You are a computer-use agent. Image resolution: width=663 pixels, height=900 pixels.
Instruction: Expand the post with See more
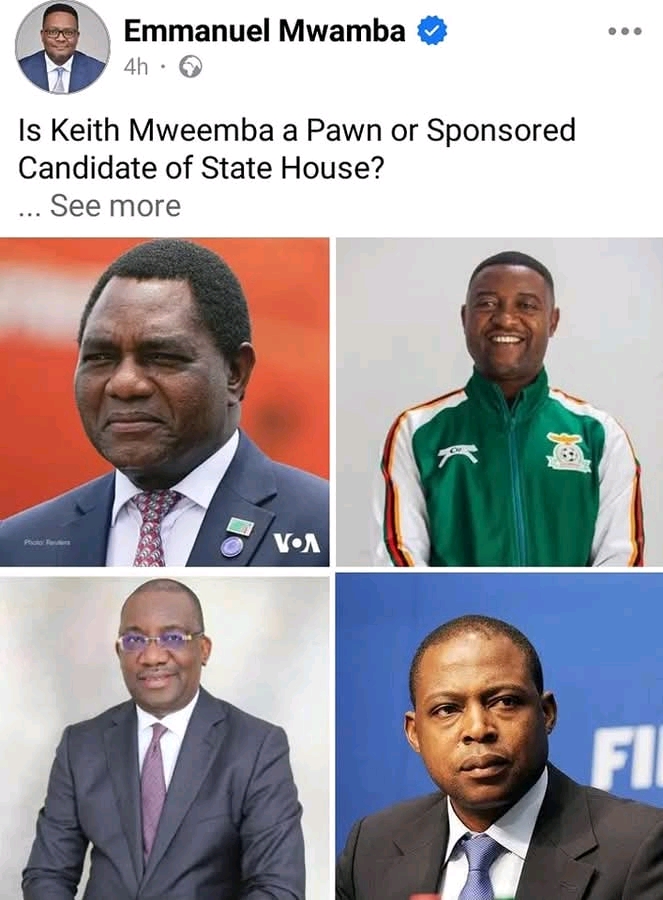tap(115, 206)
